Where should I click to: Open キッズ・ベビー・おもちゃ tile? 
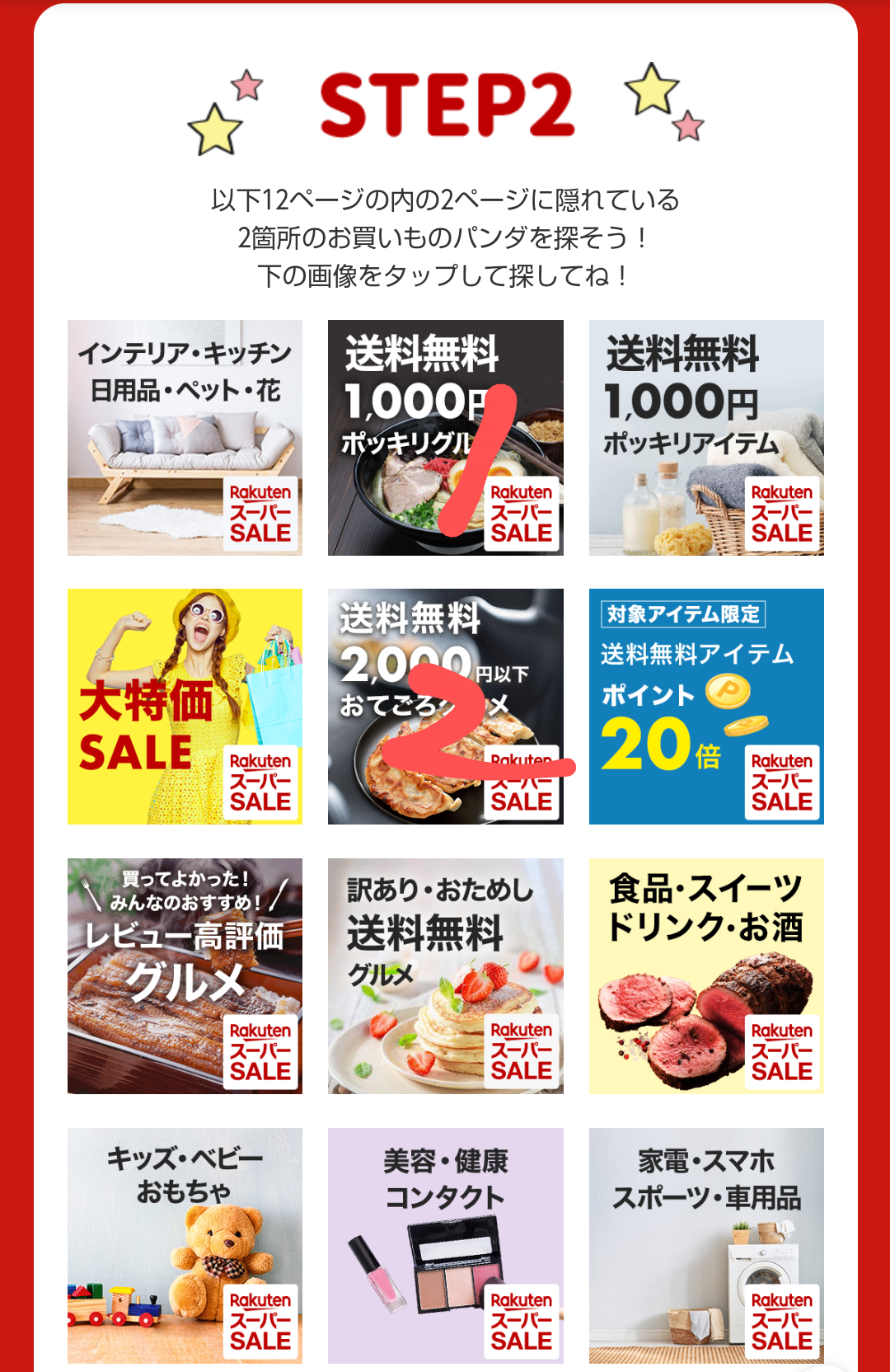[x=185, y=1245]
